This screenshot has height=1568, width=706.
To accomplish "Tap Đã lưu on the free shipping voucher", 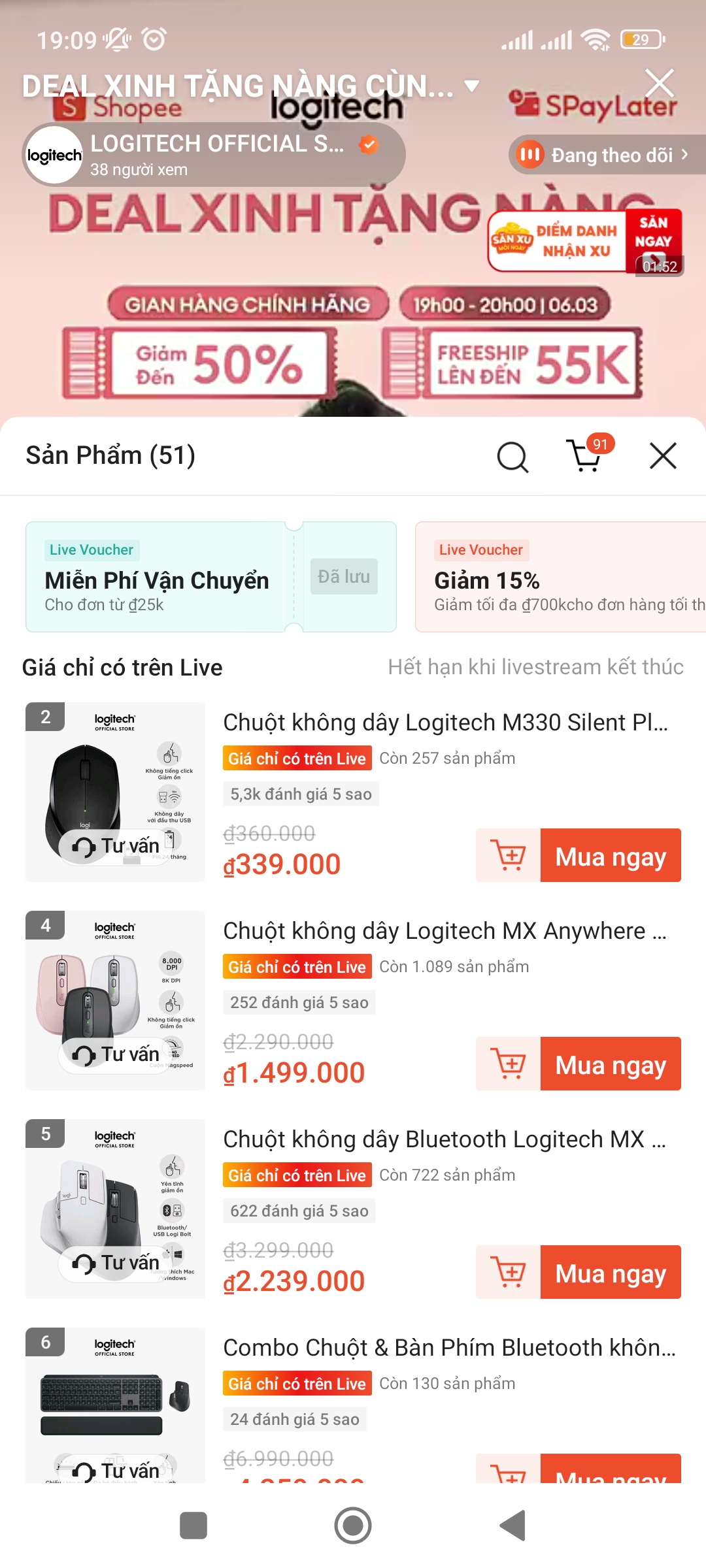I will (x=343, y=576).
